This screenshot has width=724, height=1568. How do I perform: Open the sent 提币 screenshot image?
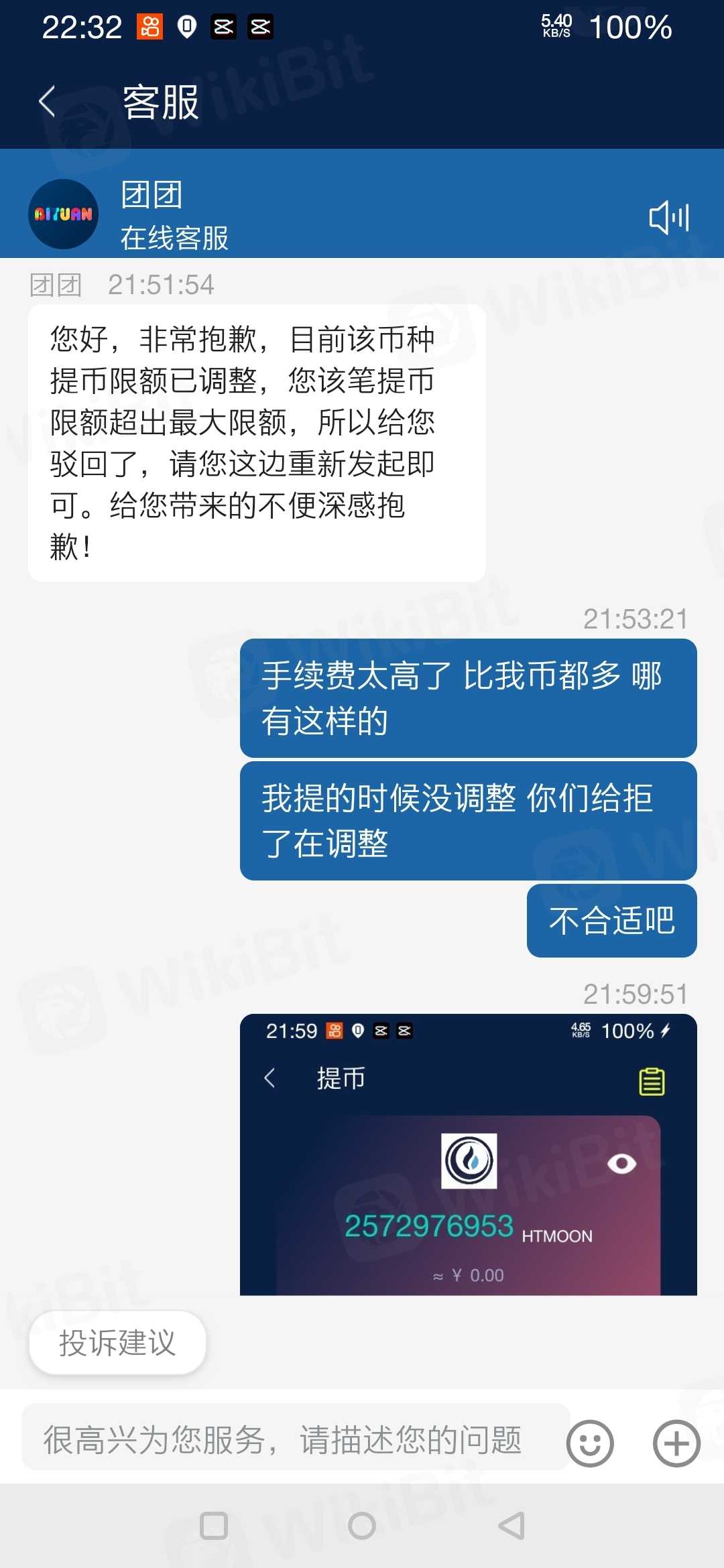468,1154
